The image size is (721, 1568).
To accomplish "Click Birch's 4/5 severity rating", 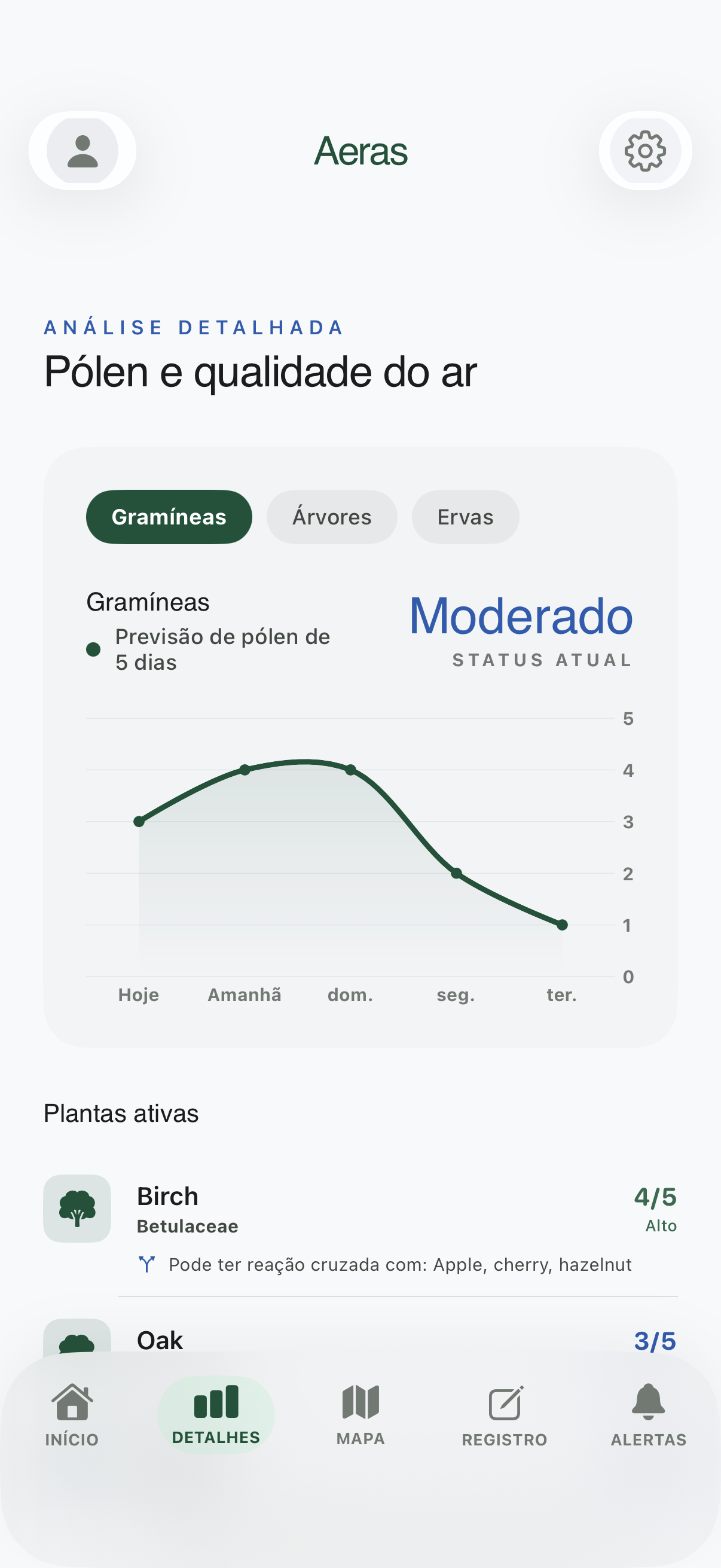I will (655, 1195).
